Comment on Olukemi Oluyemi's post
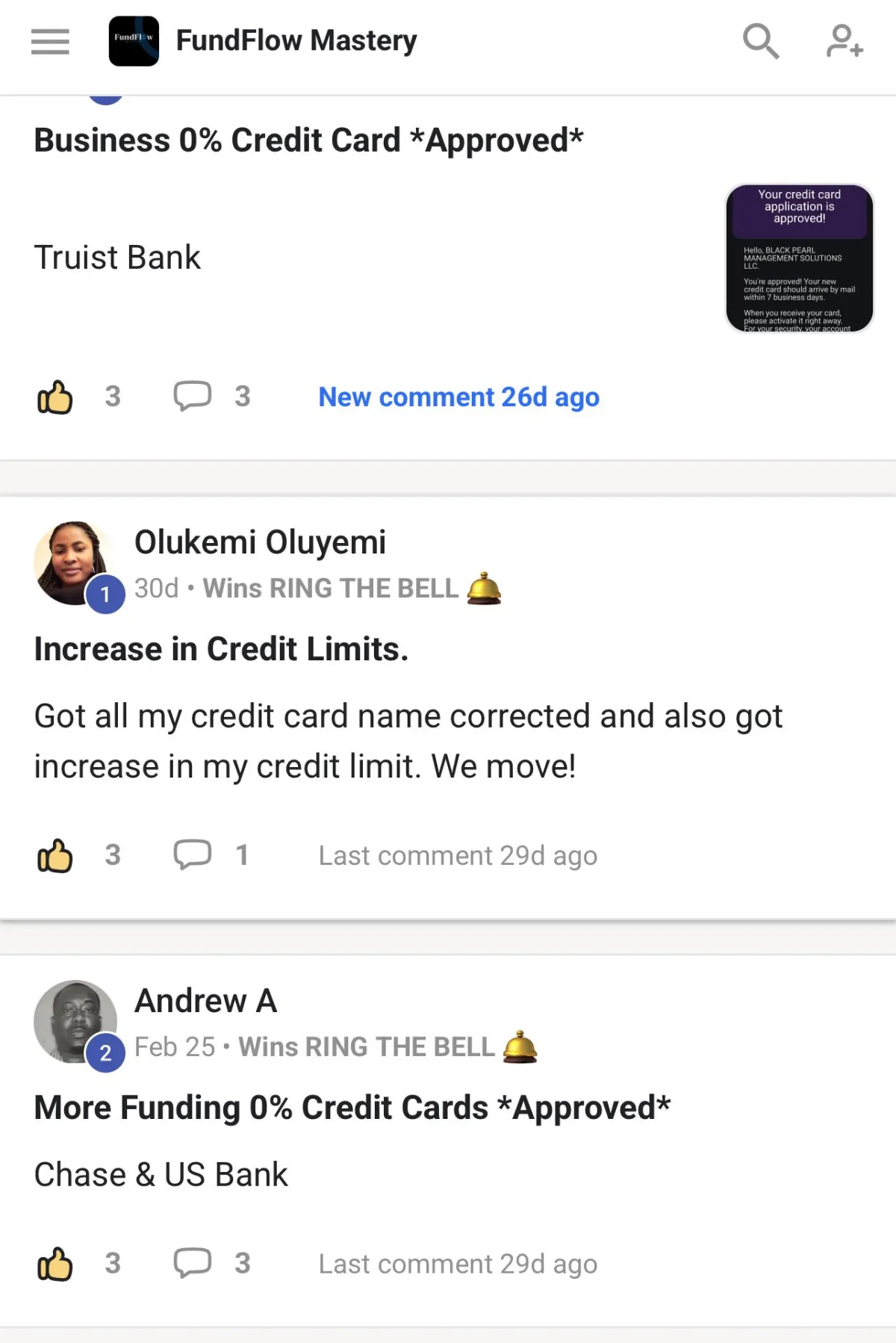 click(193, 855)
